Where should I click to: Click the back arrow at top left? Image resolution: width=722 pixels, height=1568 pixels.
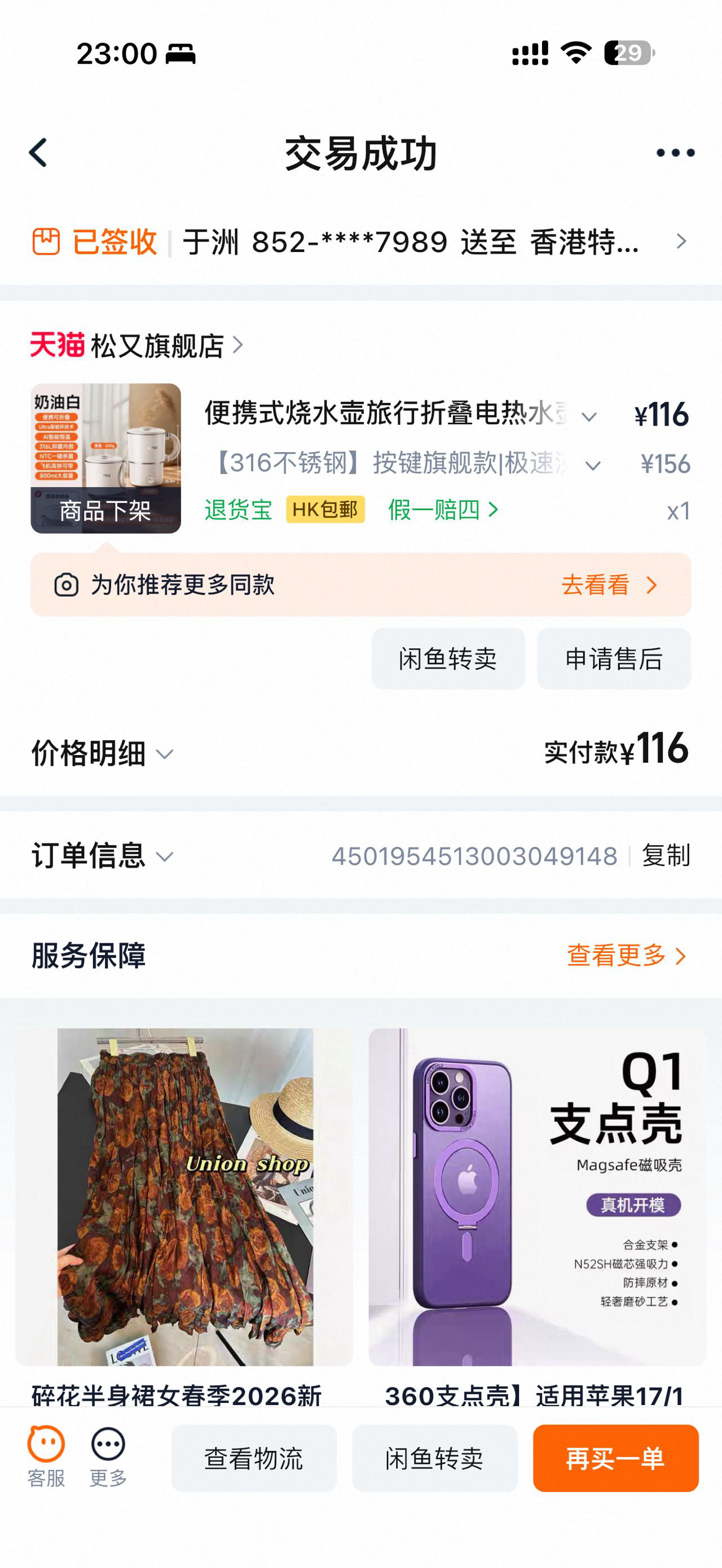38,152
